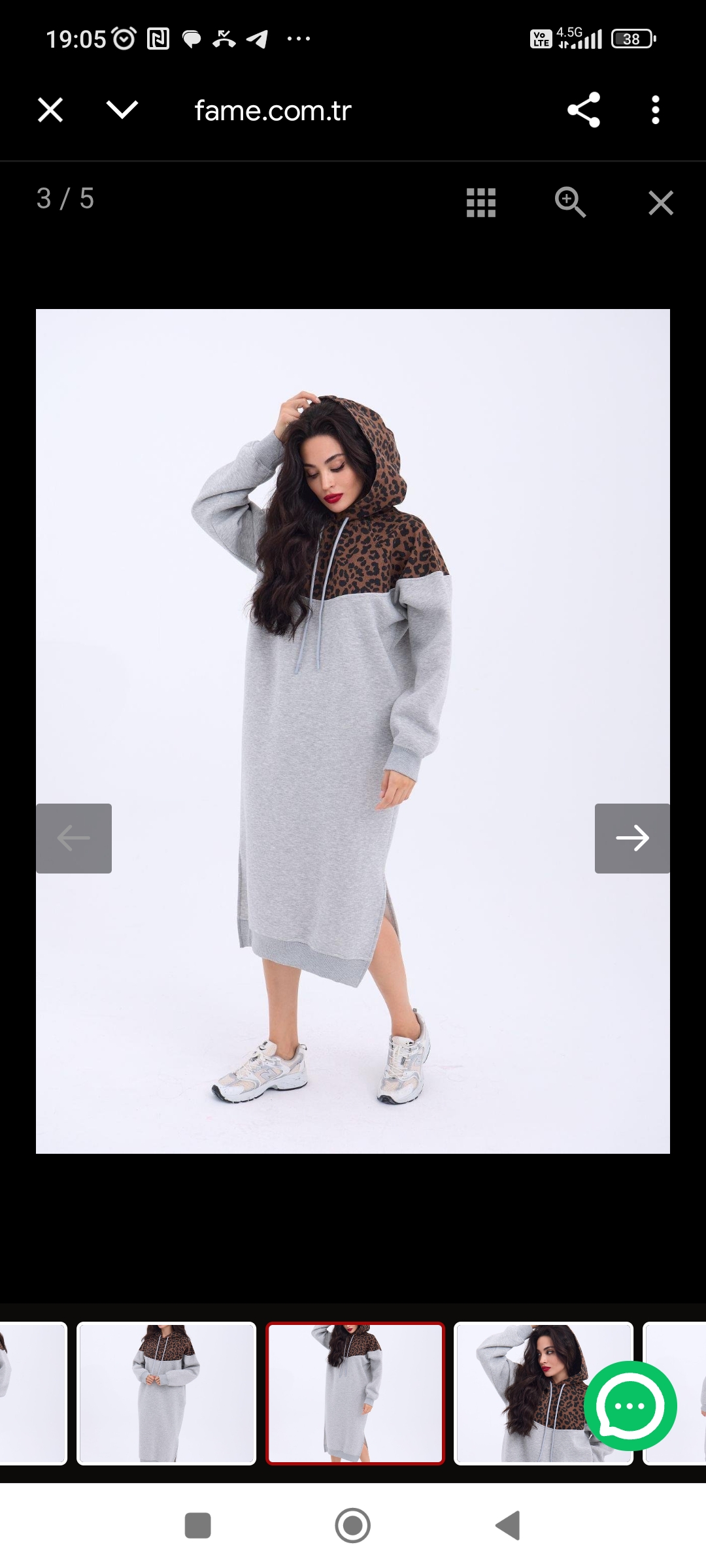Open the green chat support bubble
The width and height of the screenshot is (706, 1568).
630,1406
